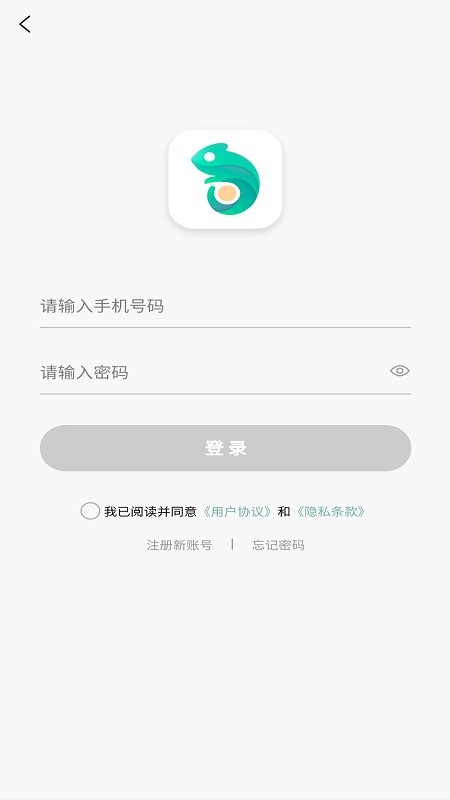
Task: Toggle password visibility eye icon
Action: [x=399, y=371]
